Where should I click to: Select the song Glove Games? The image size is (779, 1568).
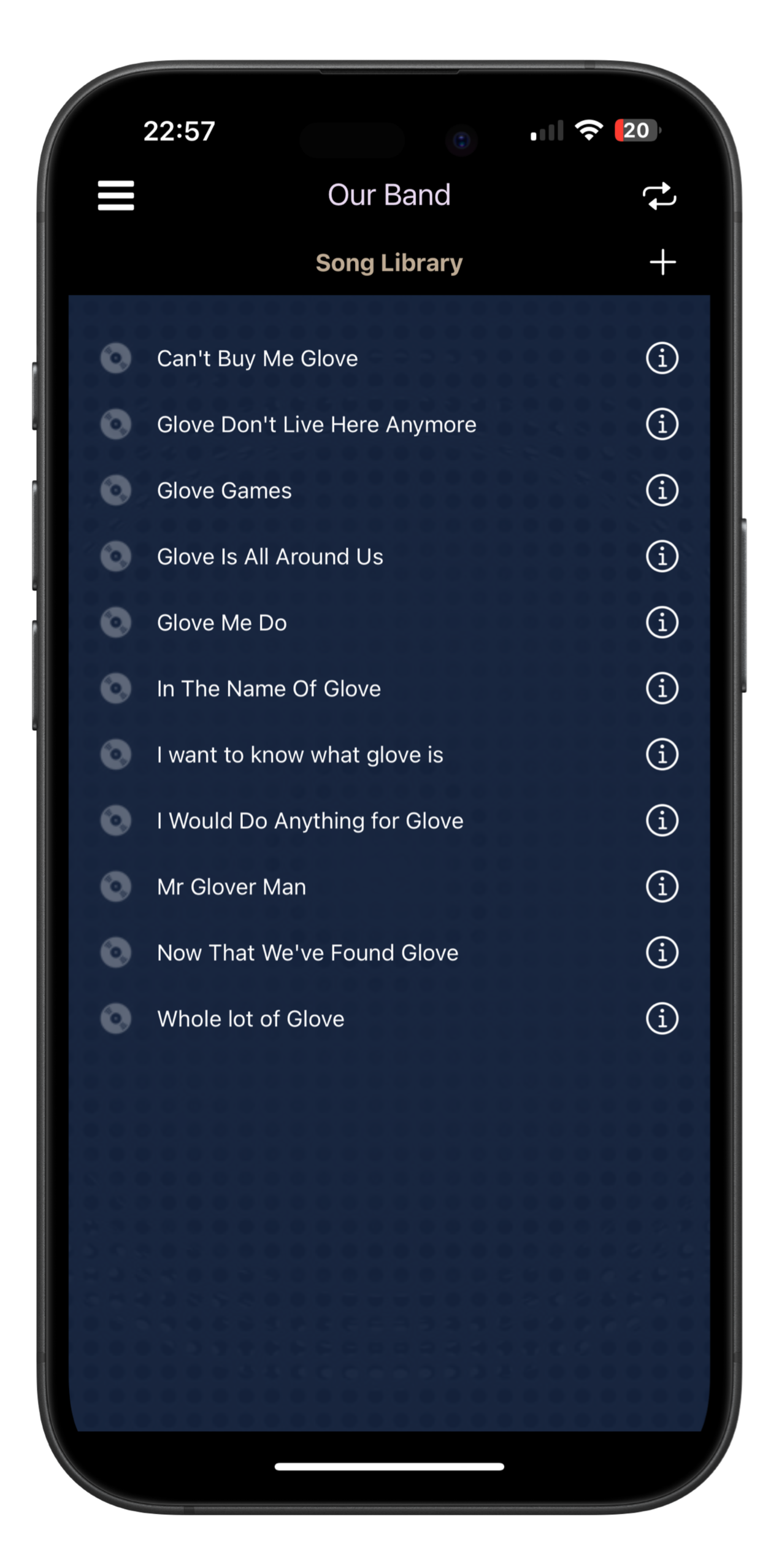tap(389, 491)
